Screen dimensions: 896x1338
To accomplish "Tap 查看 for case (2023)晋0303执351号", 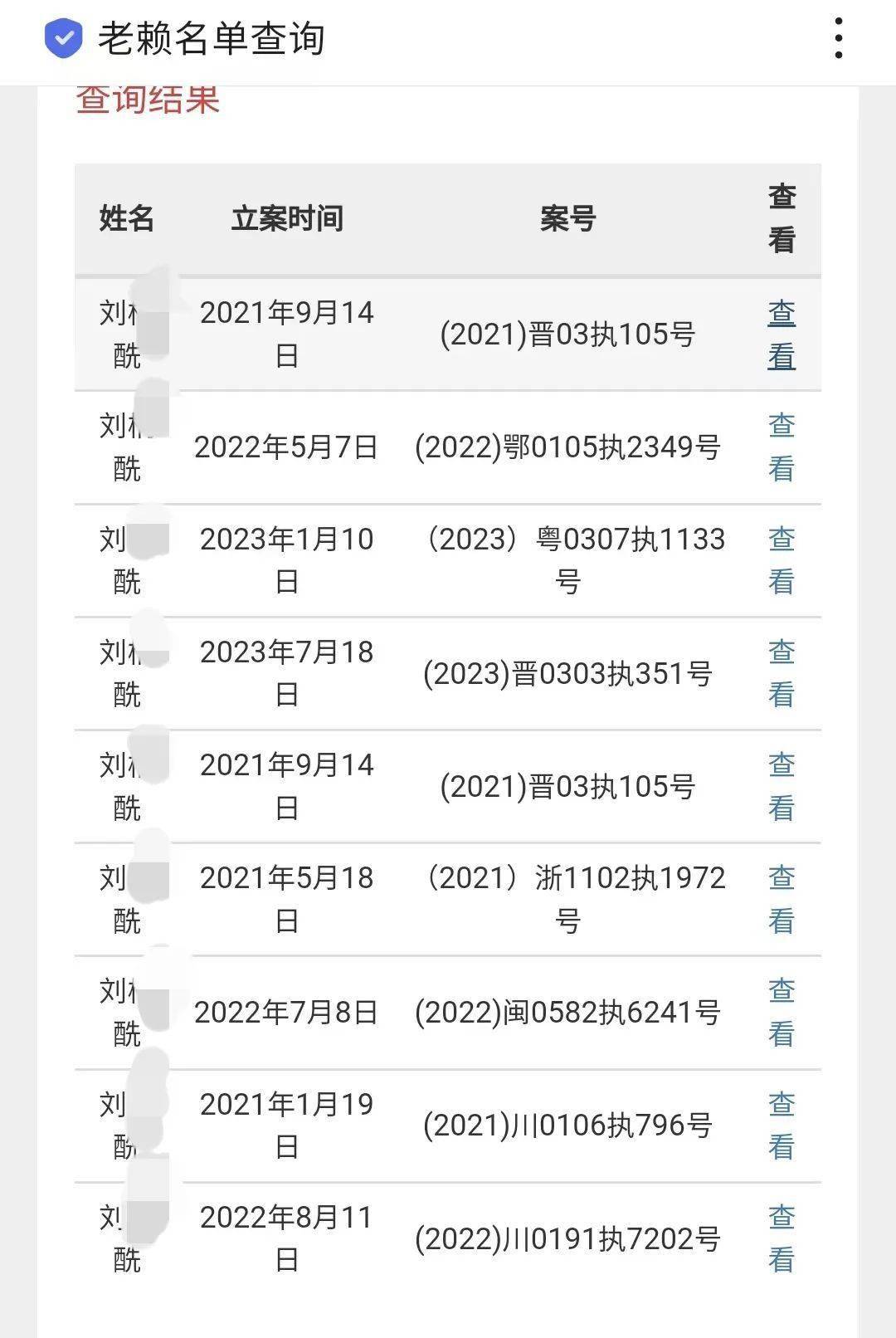I will click(x=782, y=673).
